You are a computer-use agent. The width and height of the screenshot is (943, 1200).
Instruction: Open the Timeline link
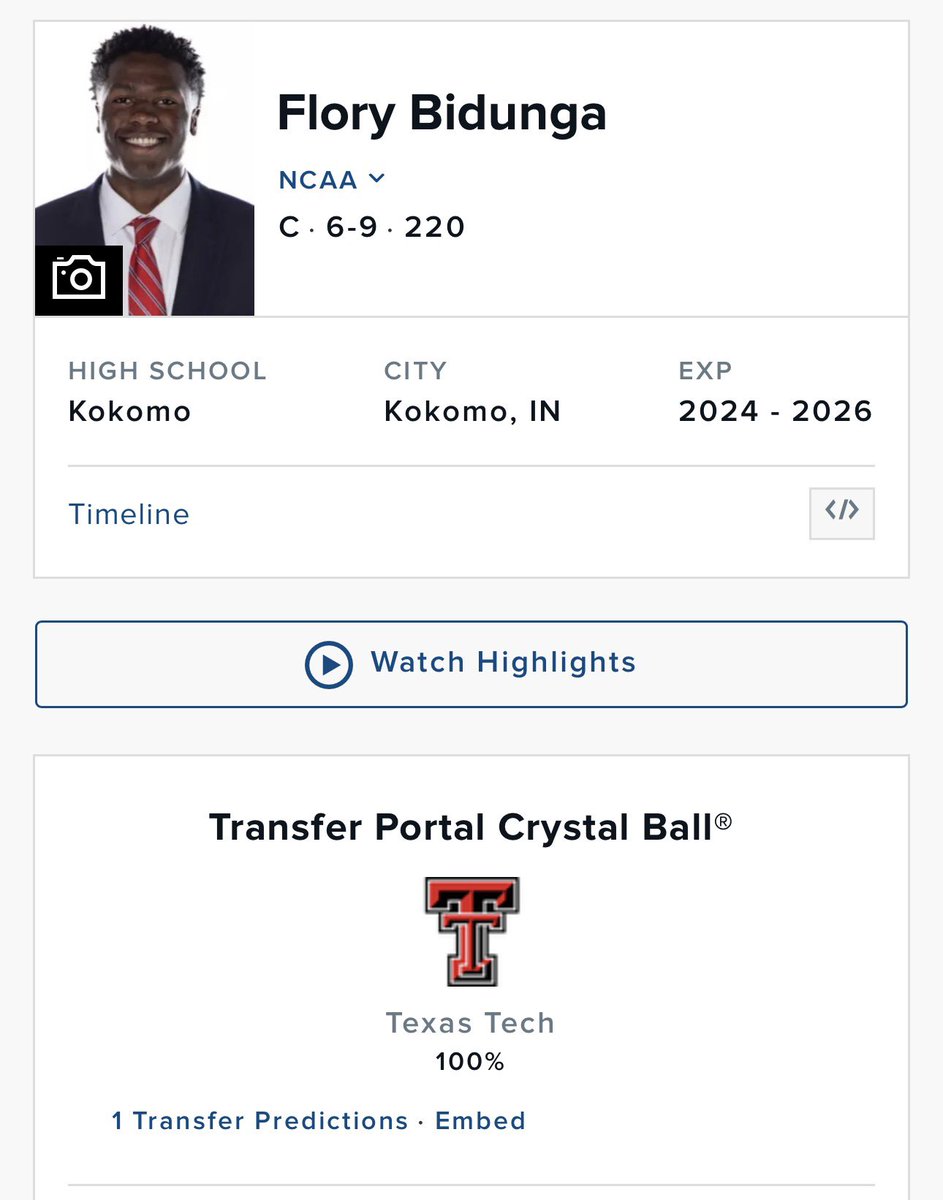tap(129, 514)
